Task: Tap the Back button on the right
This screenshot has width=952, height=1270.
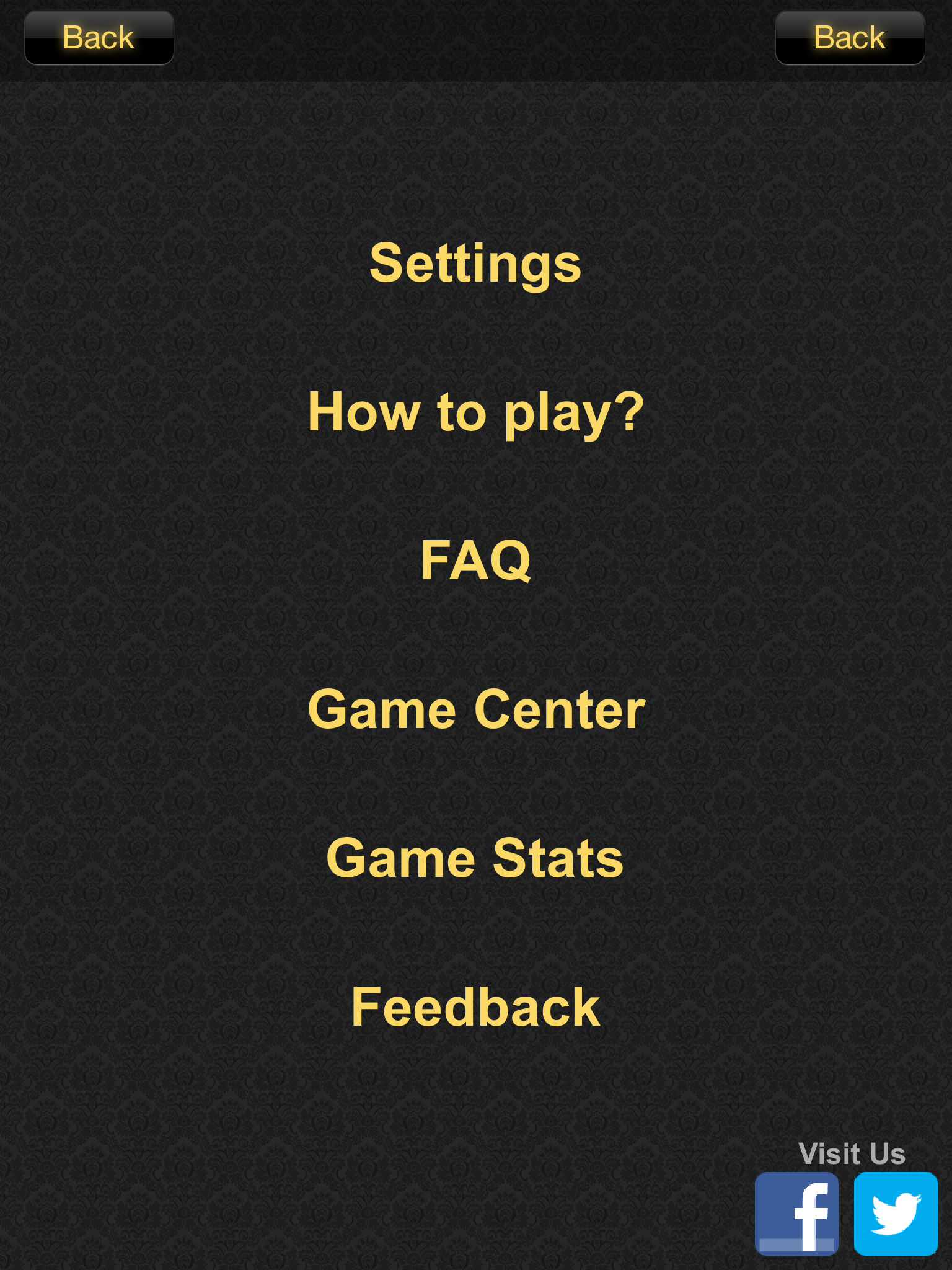Action: 850,38
